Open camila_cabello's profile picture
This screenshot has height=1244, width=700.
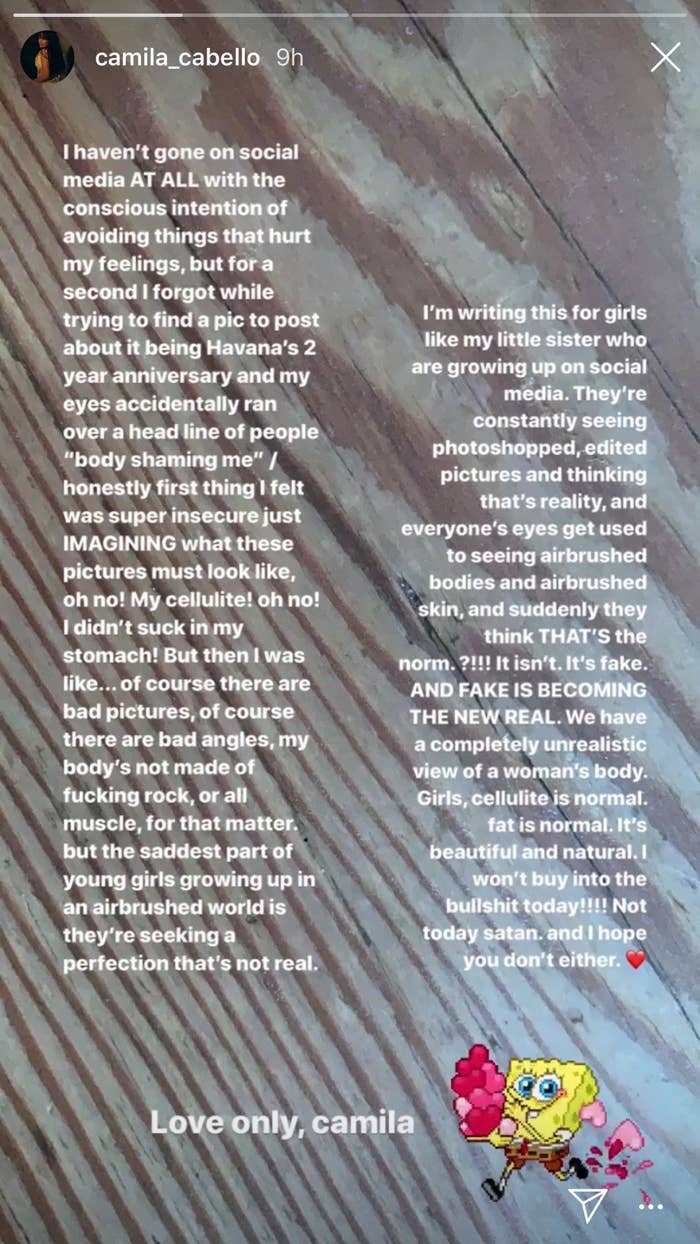tap(46, 57)
